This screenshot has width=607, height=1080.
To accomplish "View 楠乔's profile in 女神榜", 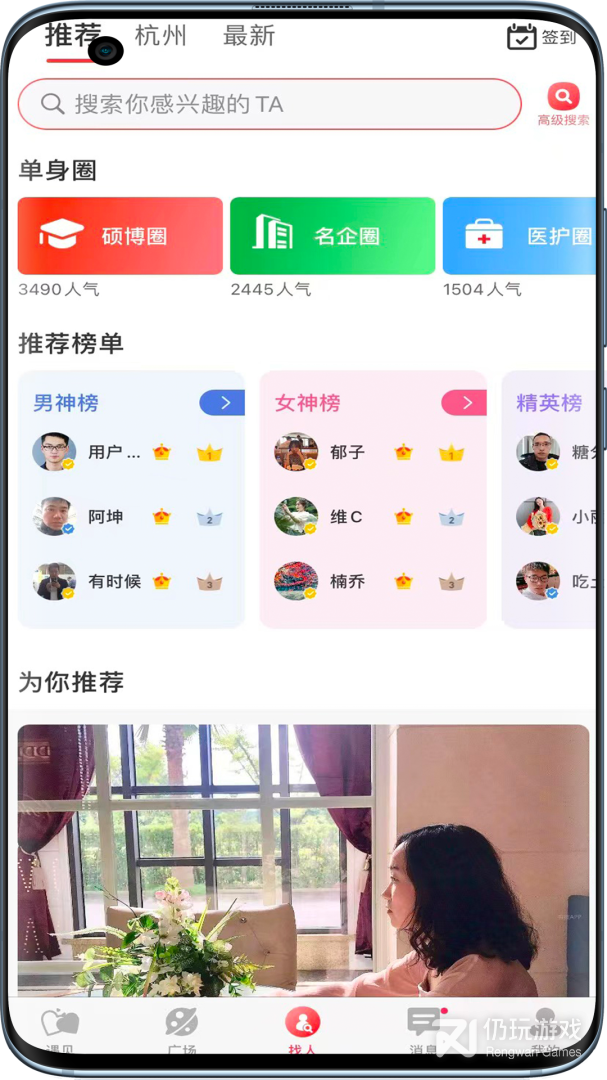I will (347, 581).
